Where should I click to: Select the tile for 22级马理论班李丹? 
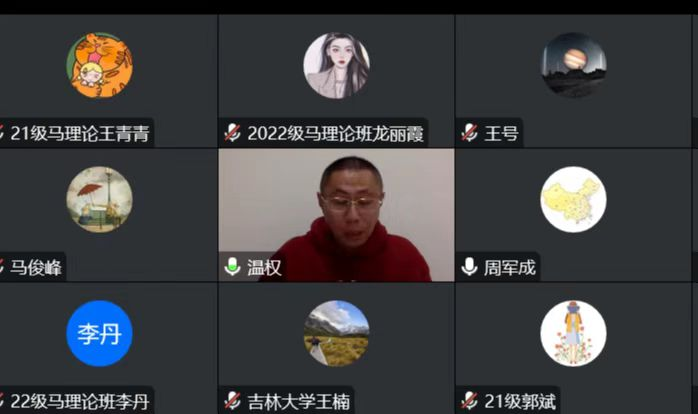tap(100, 346)
